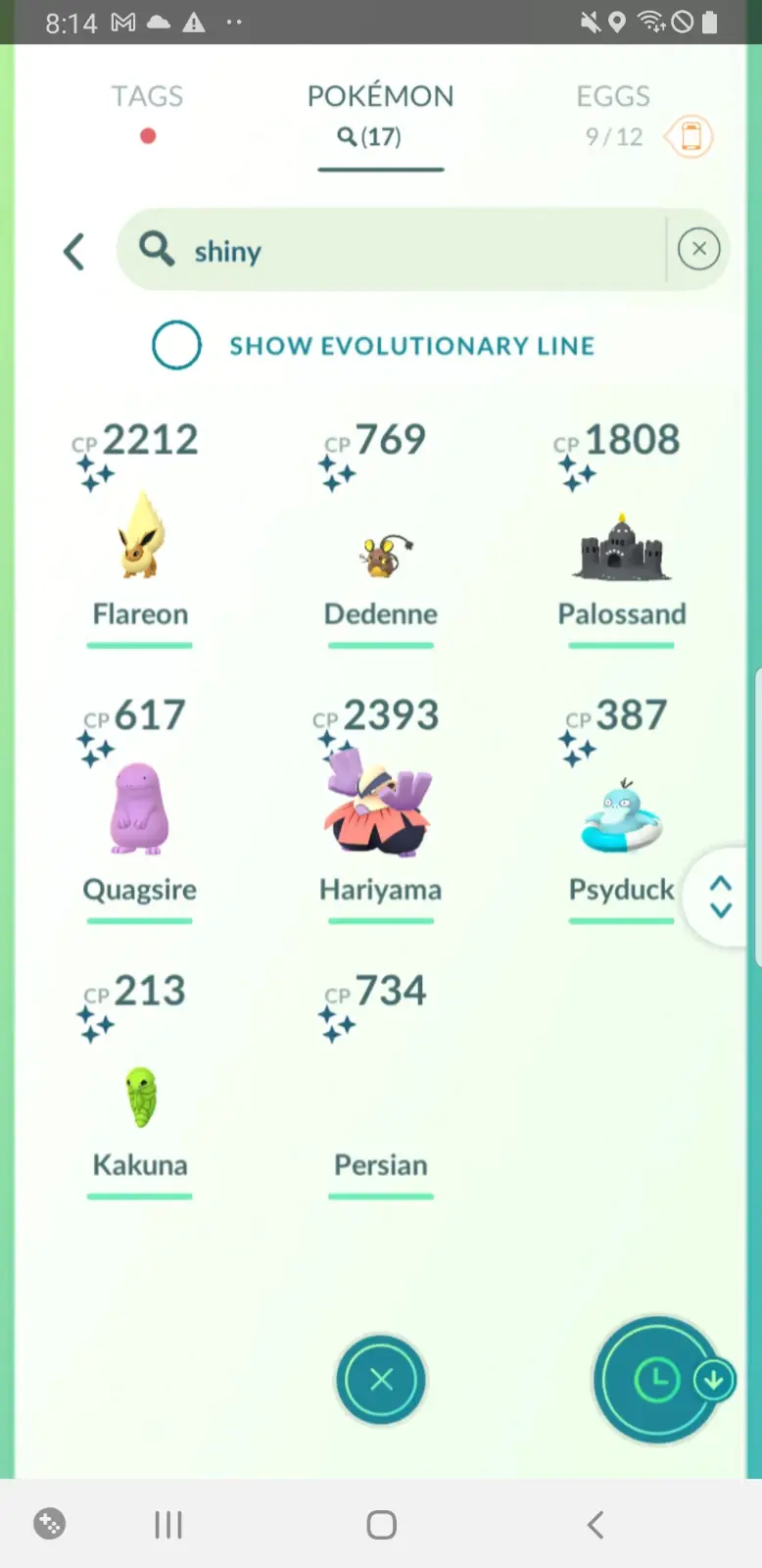Switch to the Eggs tab
Image resolution: width=762 pixels, height=1568 pixels.
click(x=612, y=97)
